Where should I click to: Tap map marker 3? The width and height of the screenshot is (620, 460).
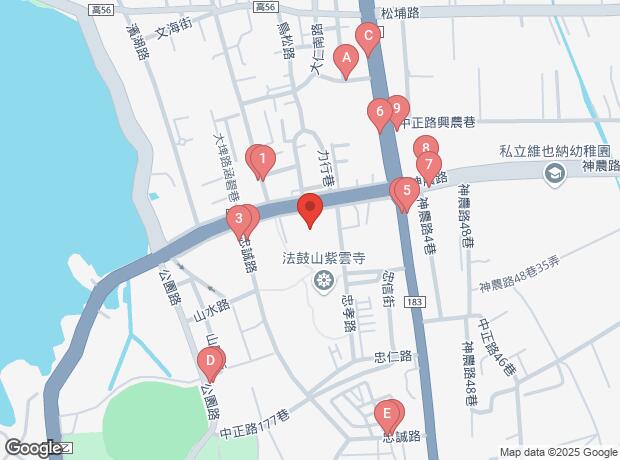(x=239, y=218)
